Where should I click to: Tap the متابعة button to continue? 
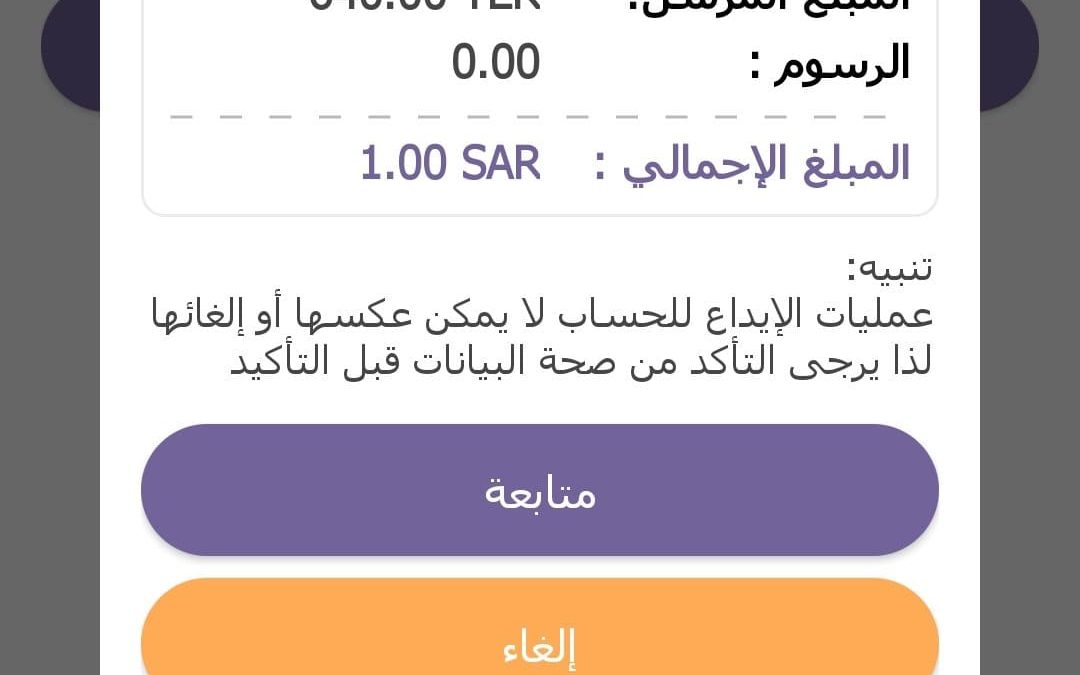[x=540, y=490]
